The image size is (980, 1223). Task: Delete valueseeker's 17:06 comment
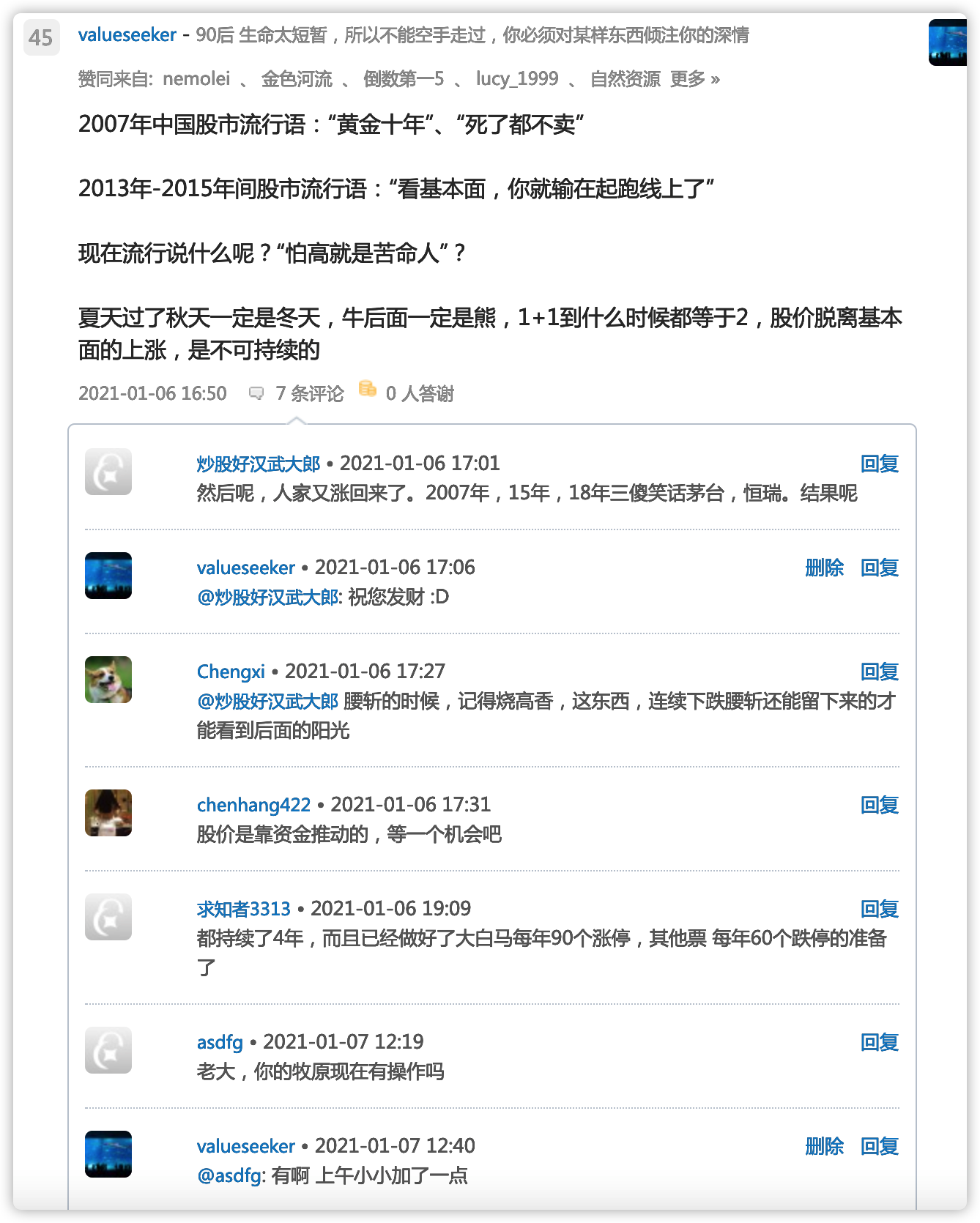coord(824,568)
